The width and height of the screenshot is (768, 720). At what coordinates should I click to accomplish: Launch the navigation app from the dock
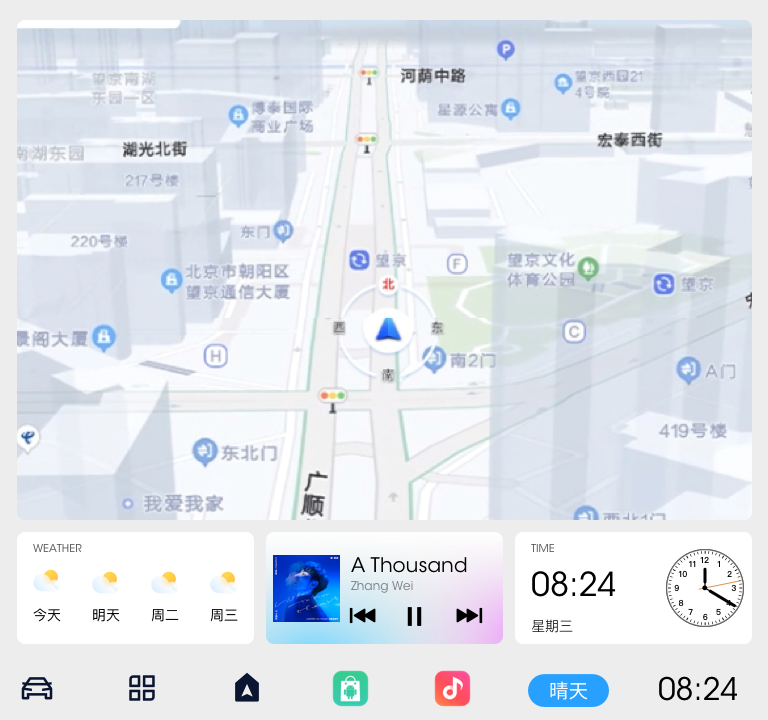coord(247,688)
